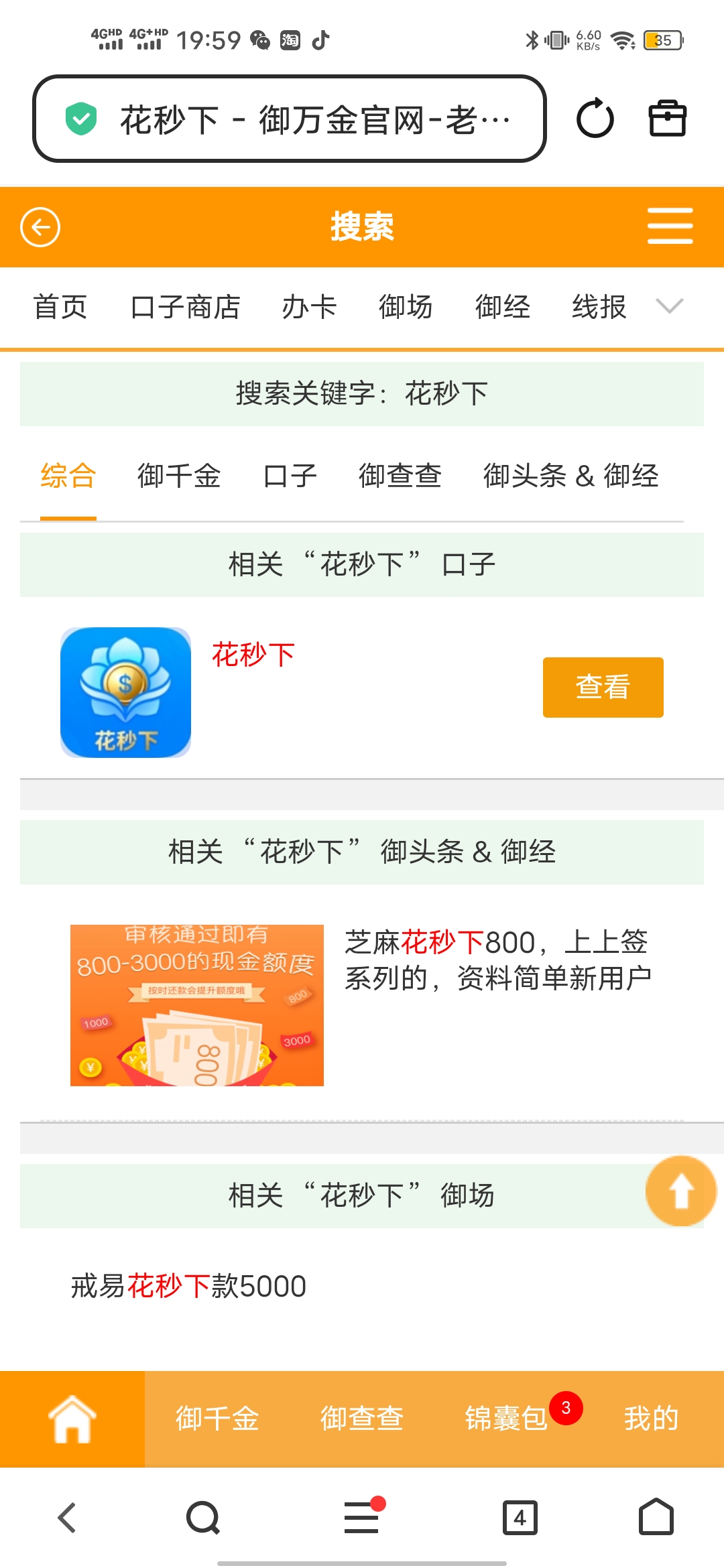724x1568 pixels.
Task: Open 锦囊包 with the 3 badge
Action: (x=507, y=1419)
